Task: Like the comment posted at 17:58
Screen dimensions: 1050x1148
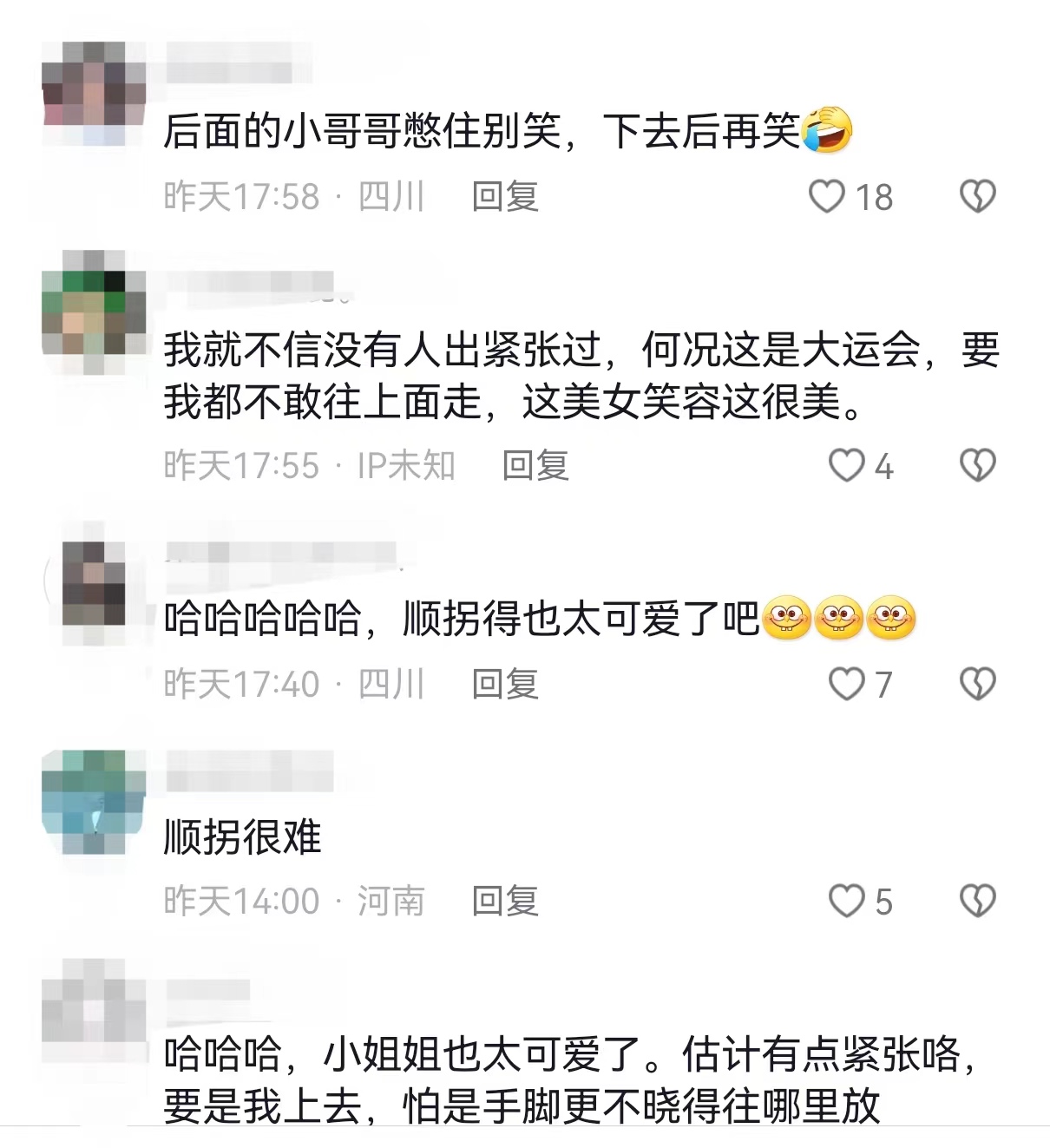Action: point(827,197)
